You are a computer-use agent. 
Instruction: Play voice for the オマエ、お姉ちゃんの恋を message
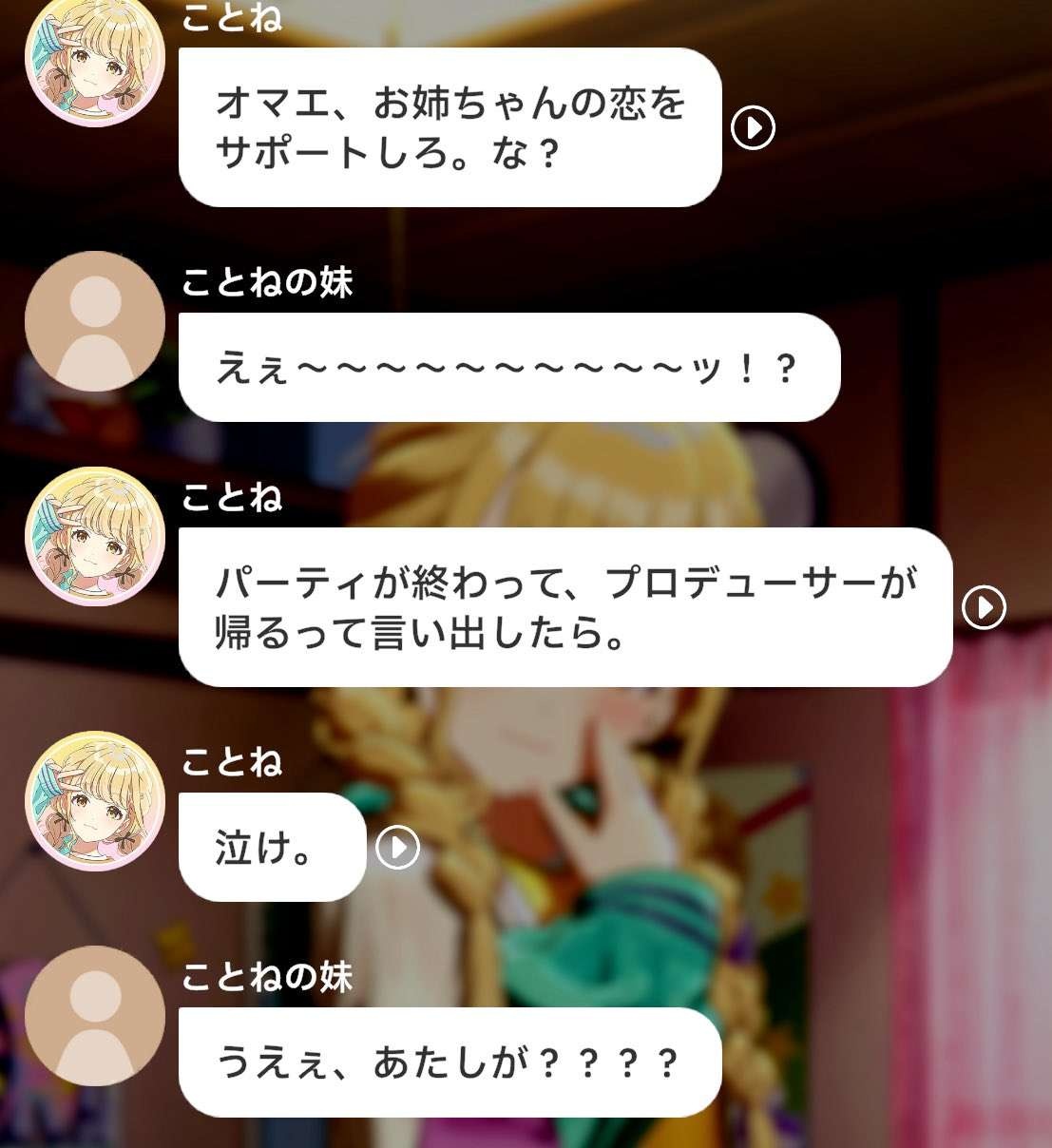[754, 127]
